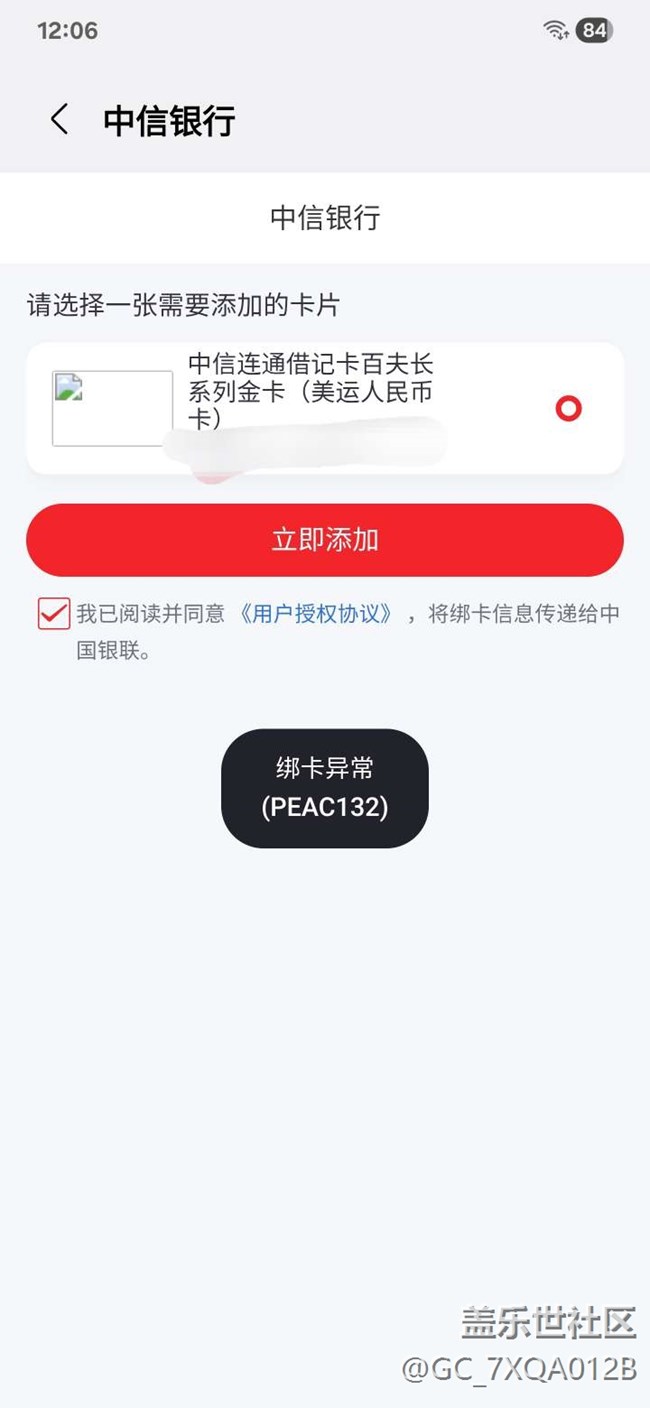Select the 中信连通借记卡 card radio button
Viewport: 650px width, 1408px height.
(x=568, y=409)
